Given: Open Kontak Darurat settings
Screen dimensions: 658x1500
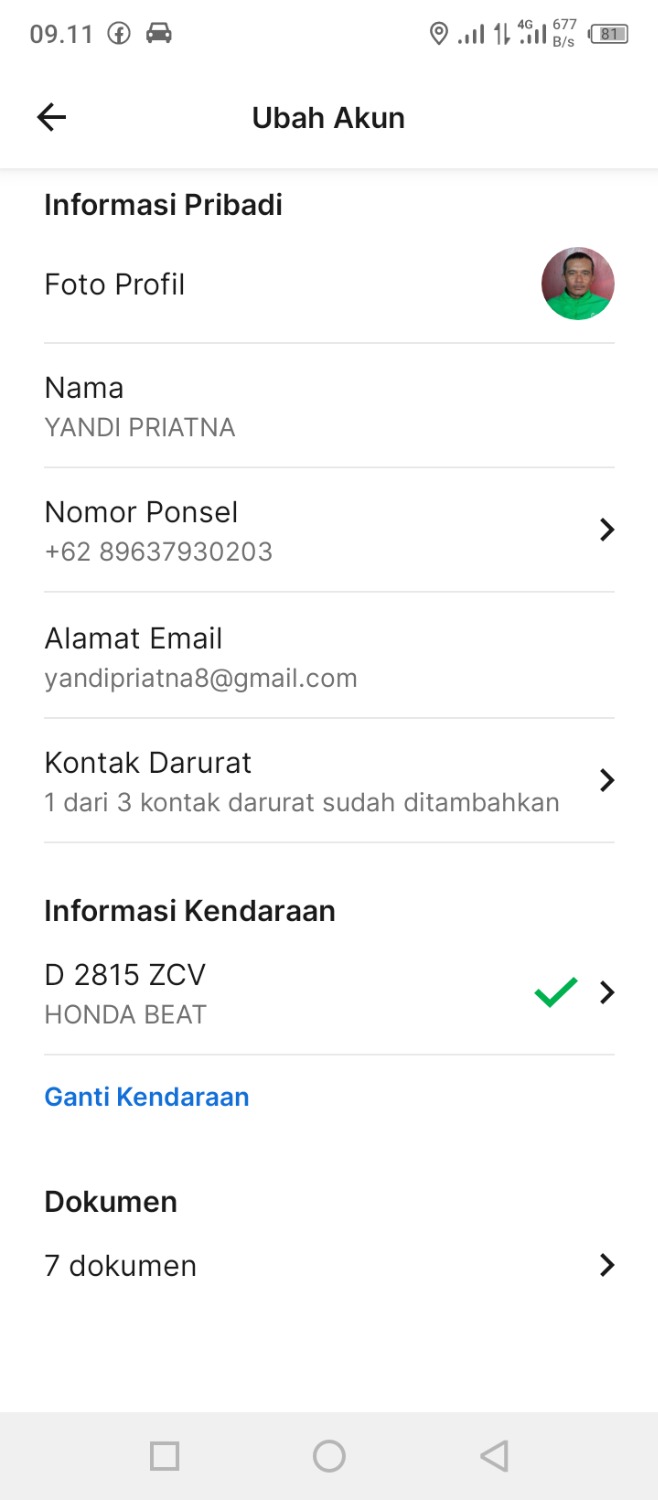Looking at the screenshot, I should 328,781.
